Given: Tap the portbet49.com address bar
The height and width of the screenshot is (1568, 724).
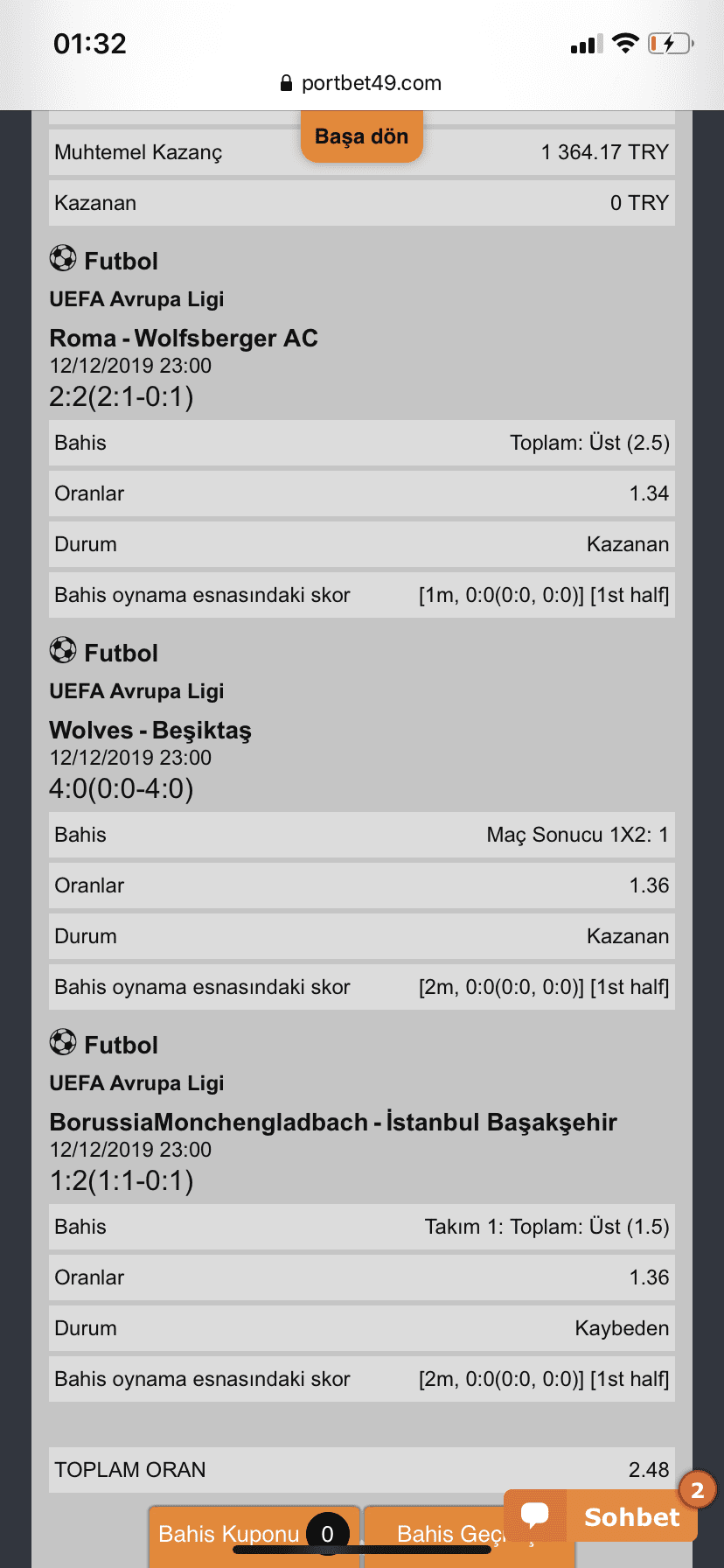Looking at the screenshot, I should (x=361, y=83).
